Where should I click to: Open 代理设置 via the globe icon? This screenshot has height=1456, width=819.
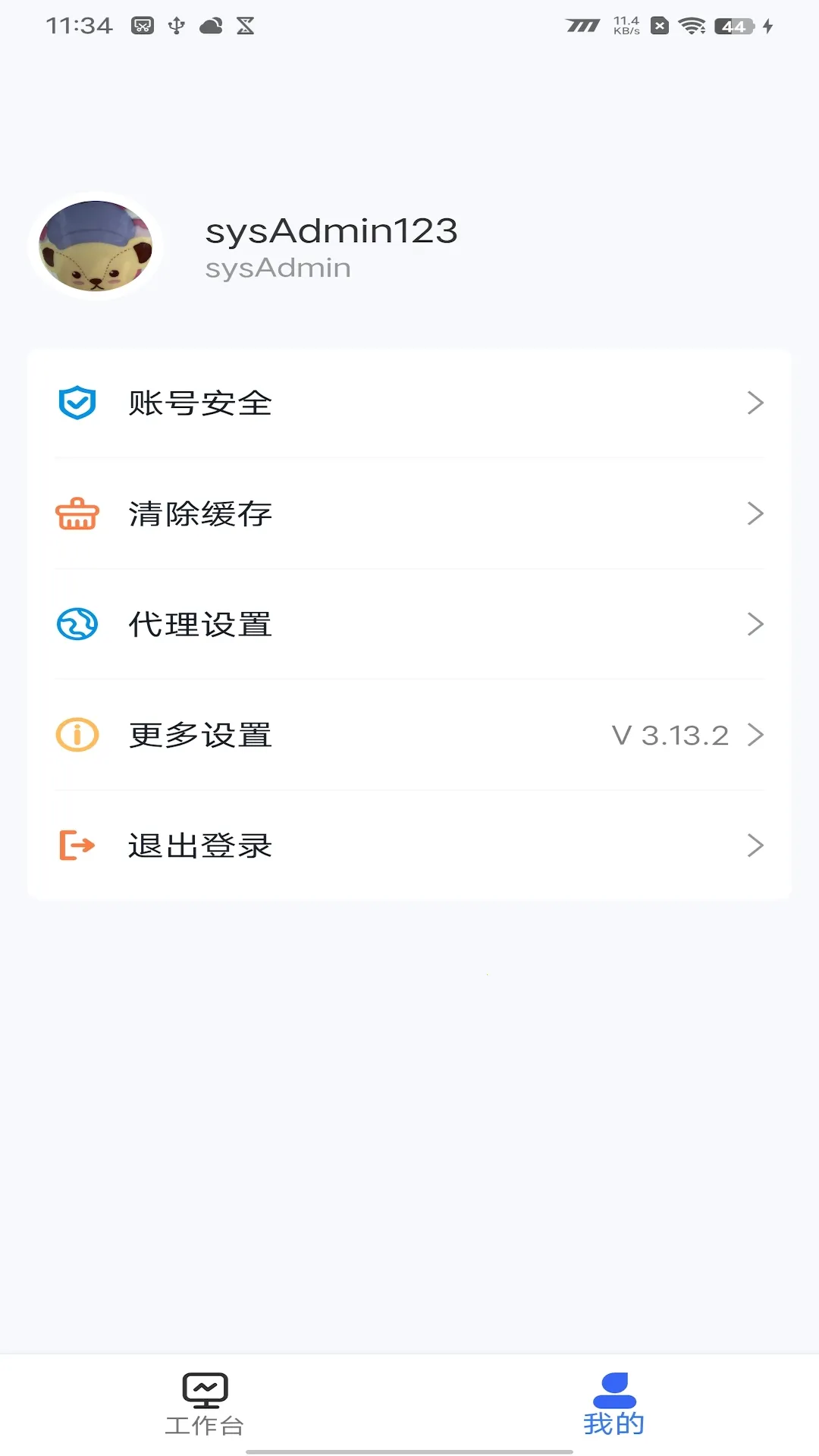click(x=76, y=624)
